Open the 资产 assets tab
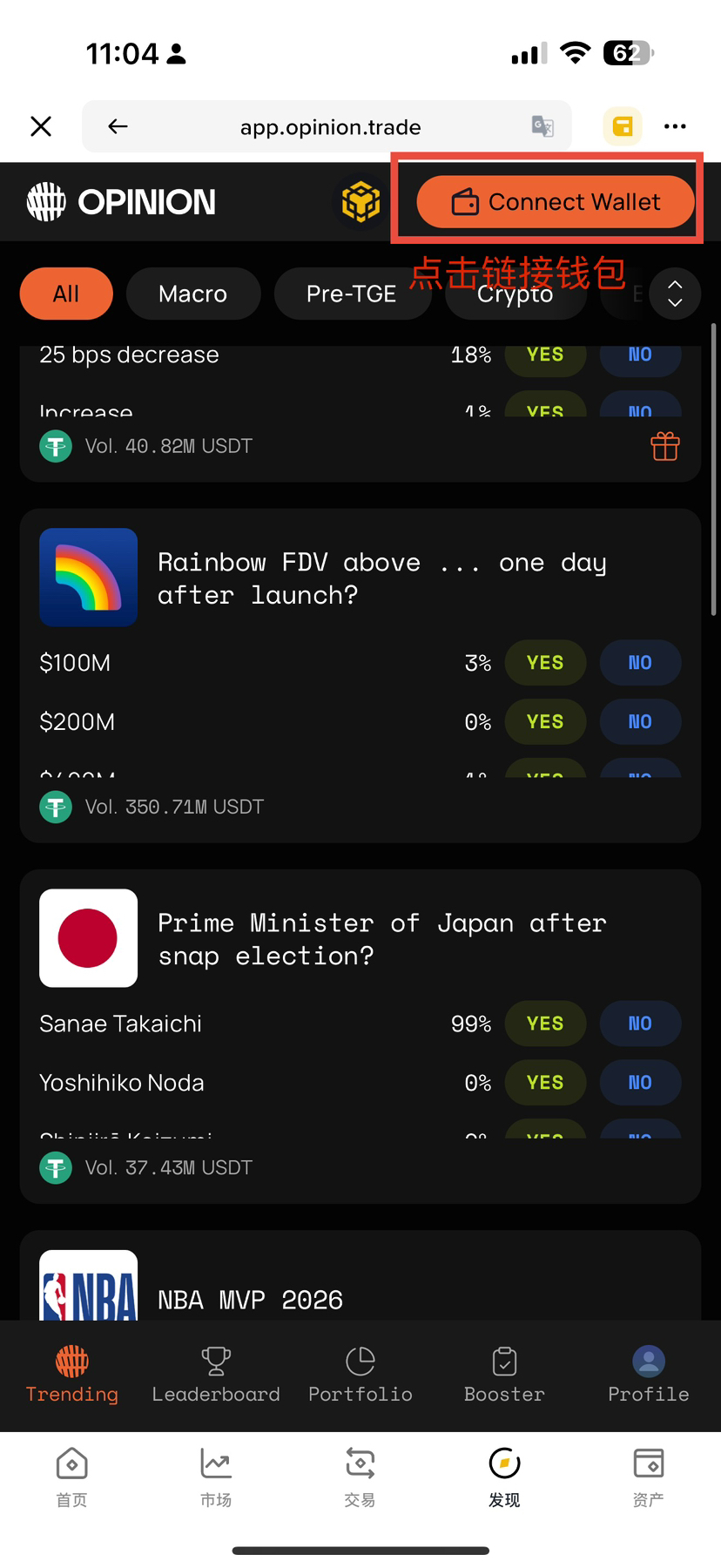 [x=649, y=1477]
